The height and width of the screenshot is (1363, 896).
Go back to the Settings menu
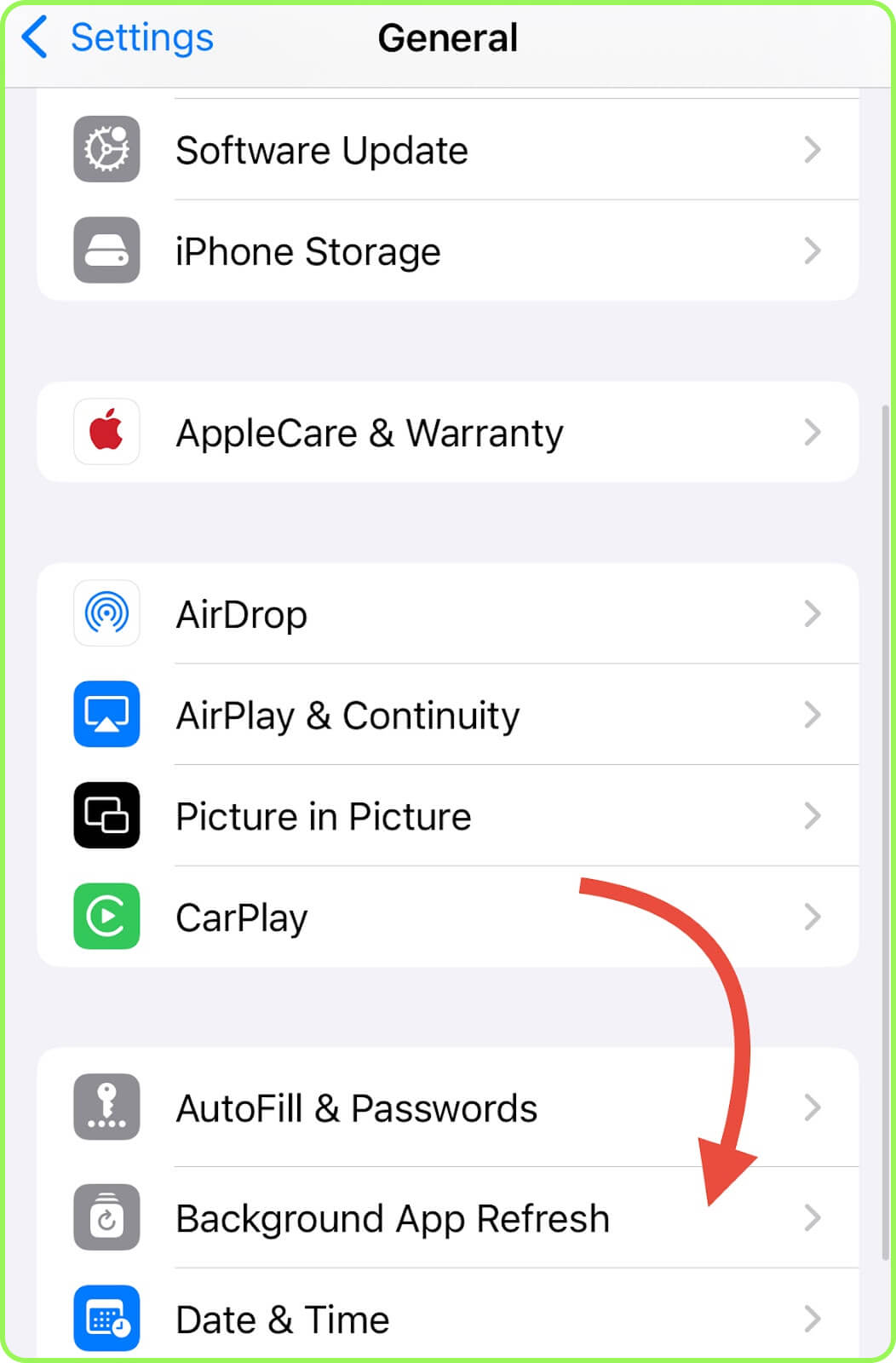coord(115,37)
